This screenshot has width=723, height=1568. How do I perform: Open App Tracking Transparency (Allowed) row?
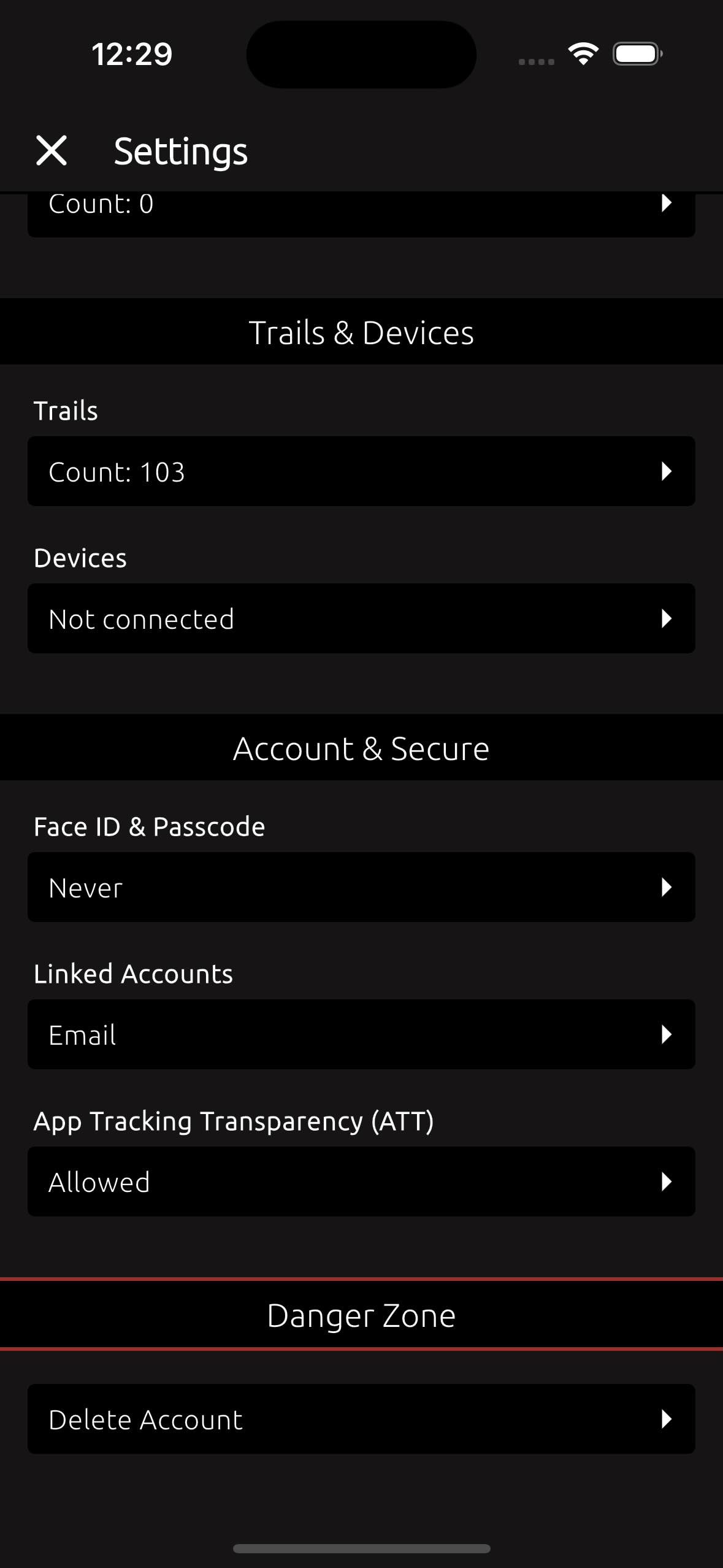point(361,1182)
